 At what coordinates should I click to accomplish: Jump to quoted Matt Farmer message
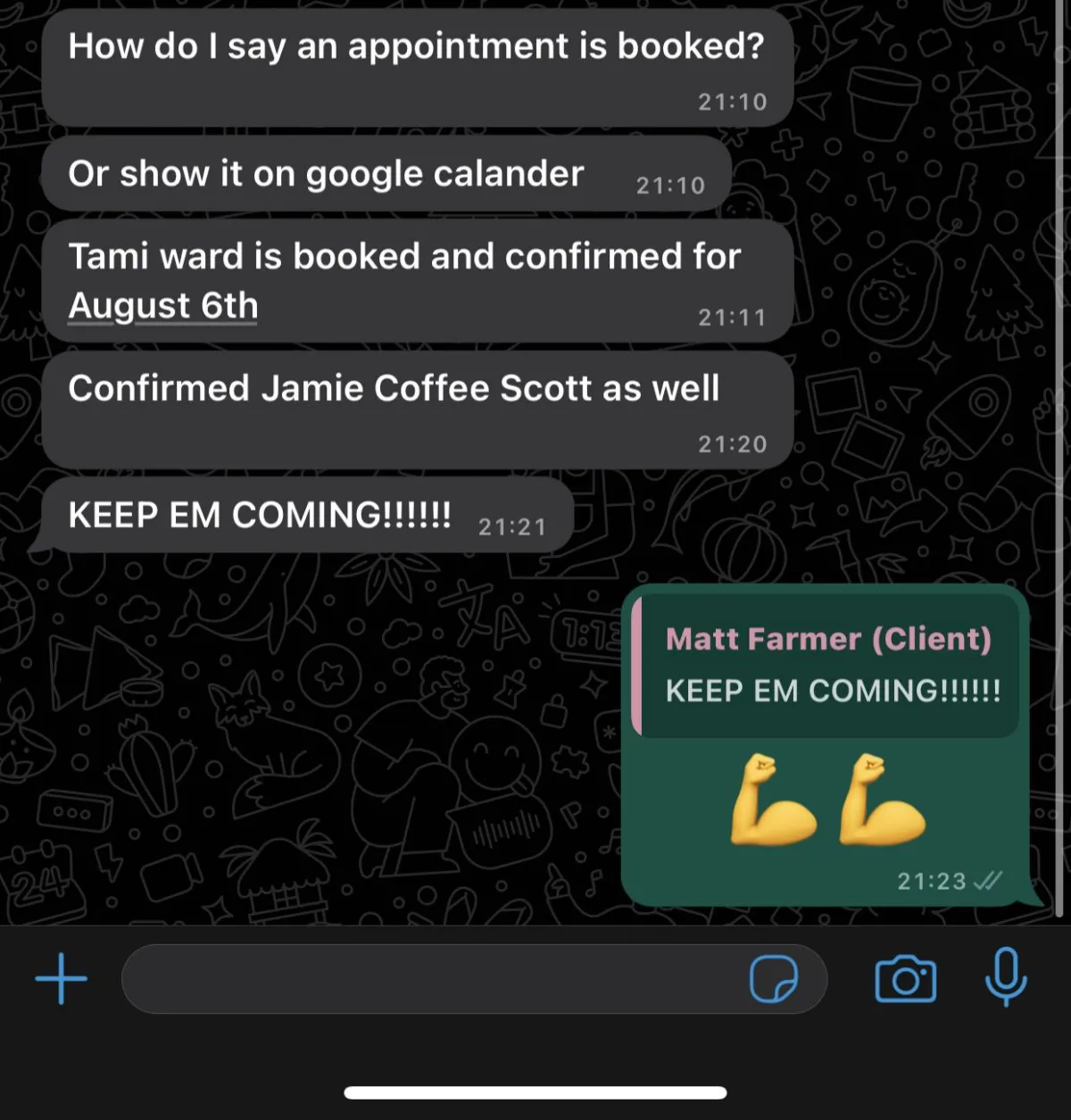click(827, 666)
